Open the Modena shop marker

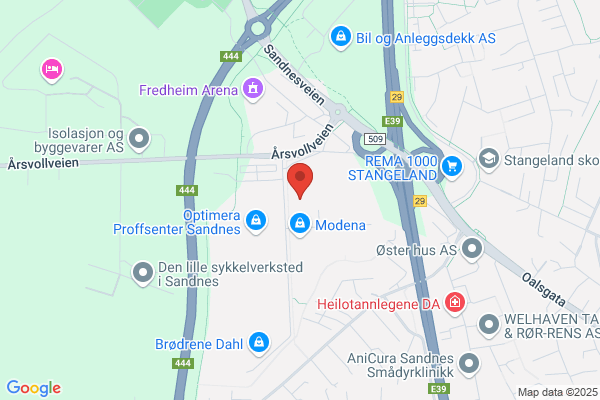(300, 224)
